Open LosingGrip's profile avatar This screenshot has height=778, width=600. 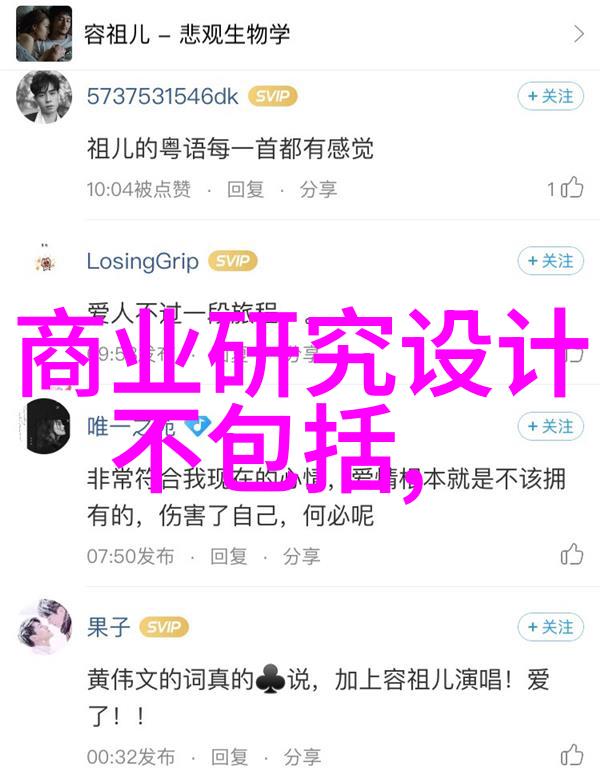[44, 262]
